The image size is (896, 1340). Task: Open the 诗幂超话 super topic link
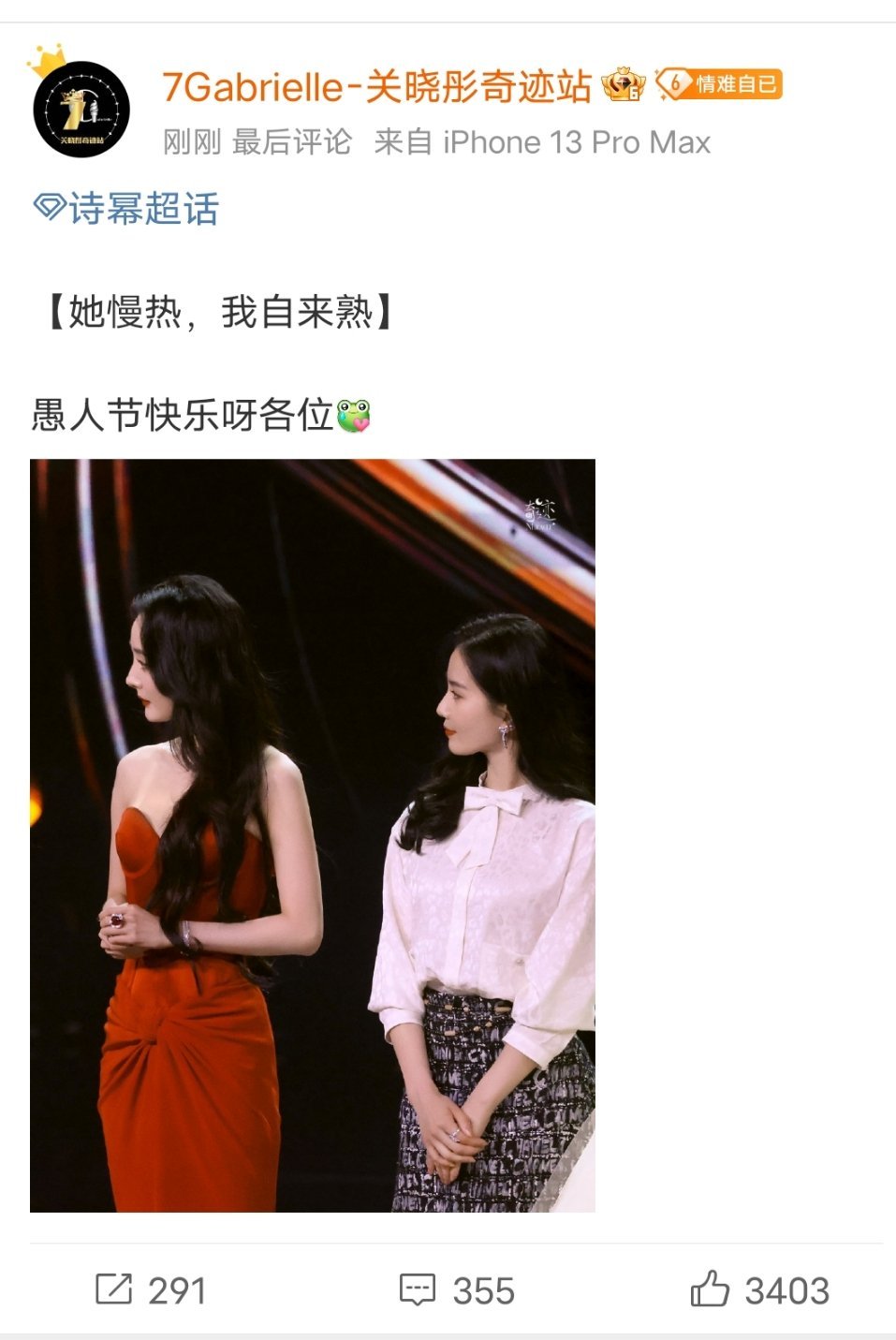click(126, 209)
